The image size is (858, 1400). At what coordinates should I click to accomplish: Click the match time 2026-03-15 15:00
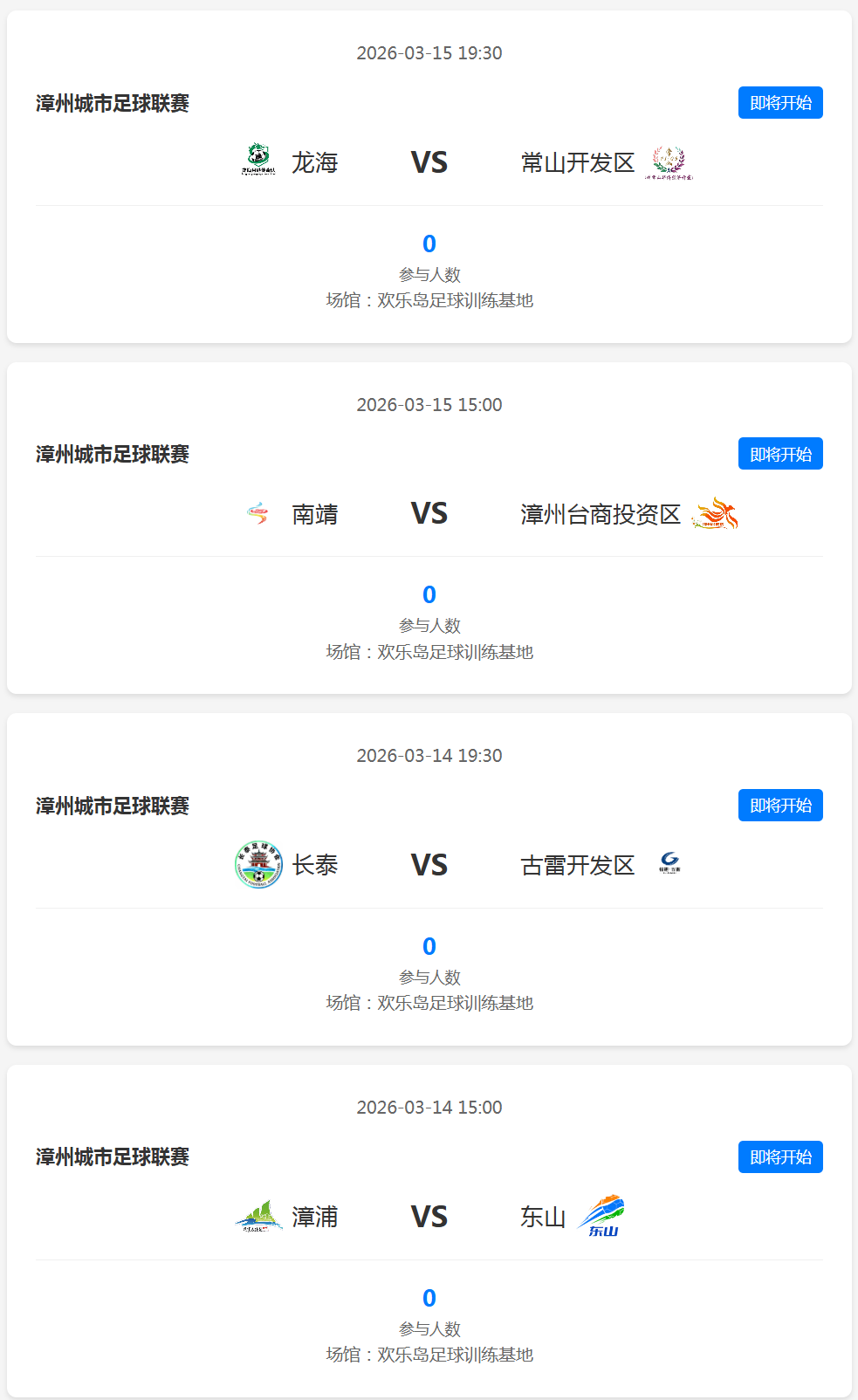429,403
